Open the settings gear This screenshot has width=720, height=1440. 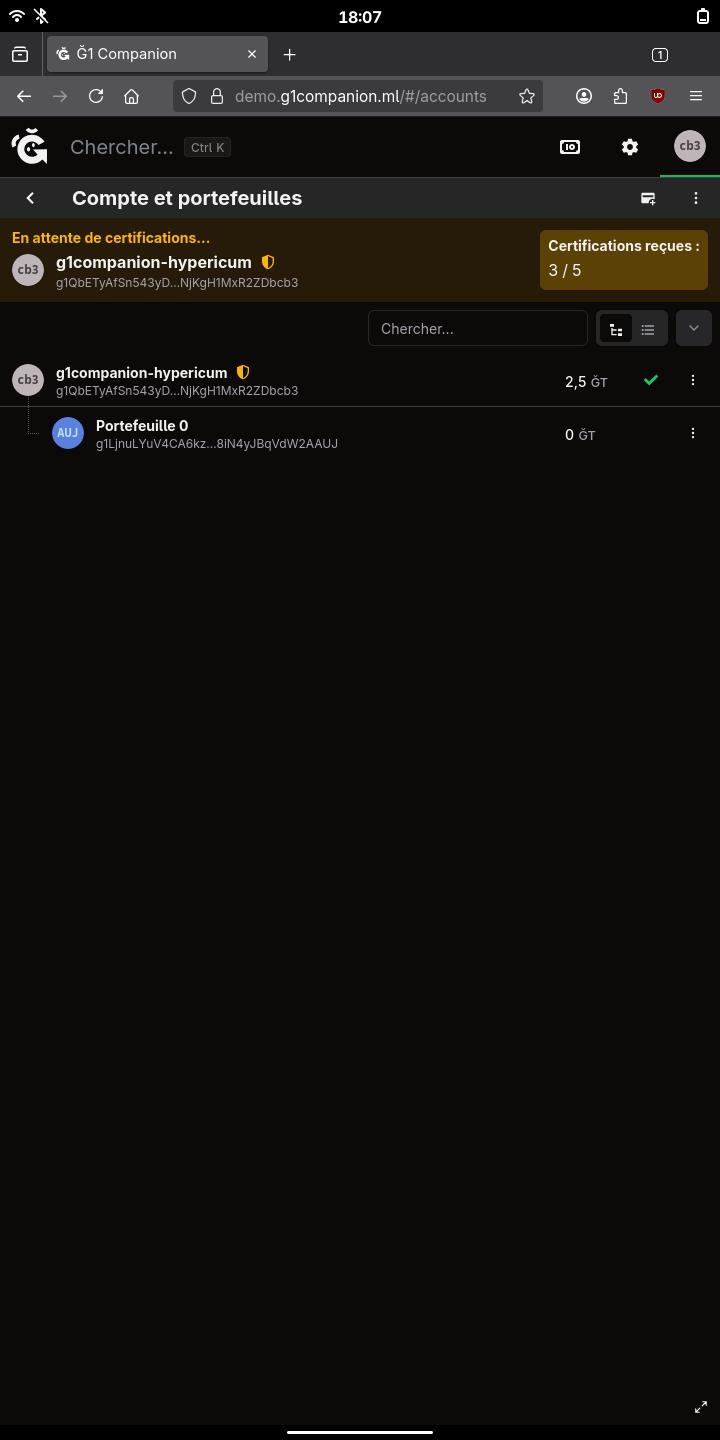tap(629, 147)
